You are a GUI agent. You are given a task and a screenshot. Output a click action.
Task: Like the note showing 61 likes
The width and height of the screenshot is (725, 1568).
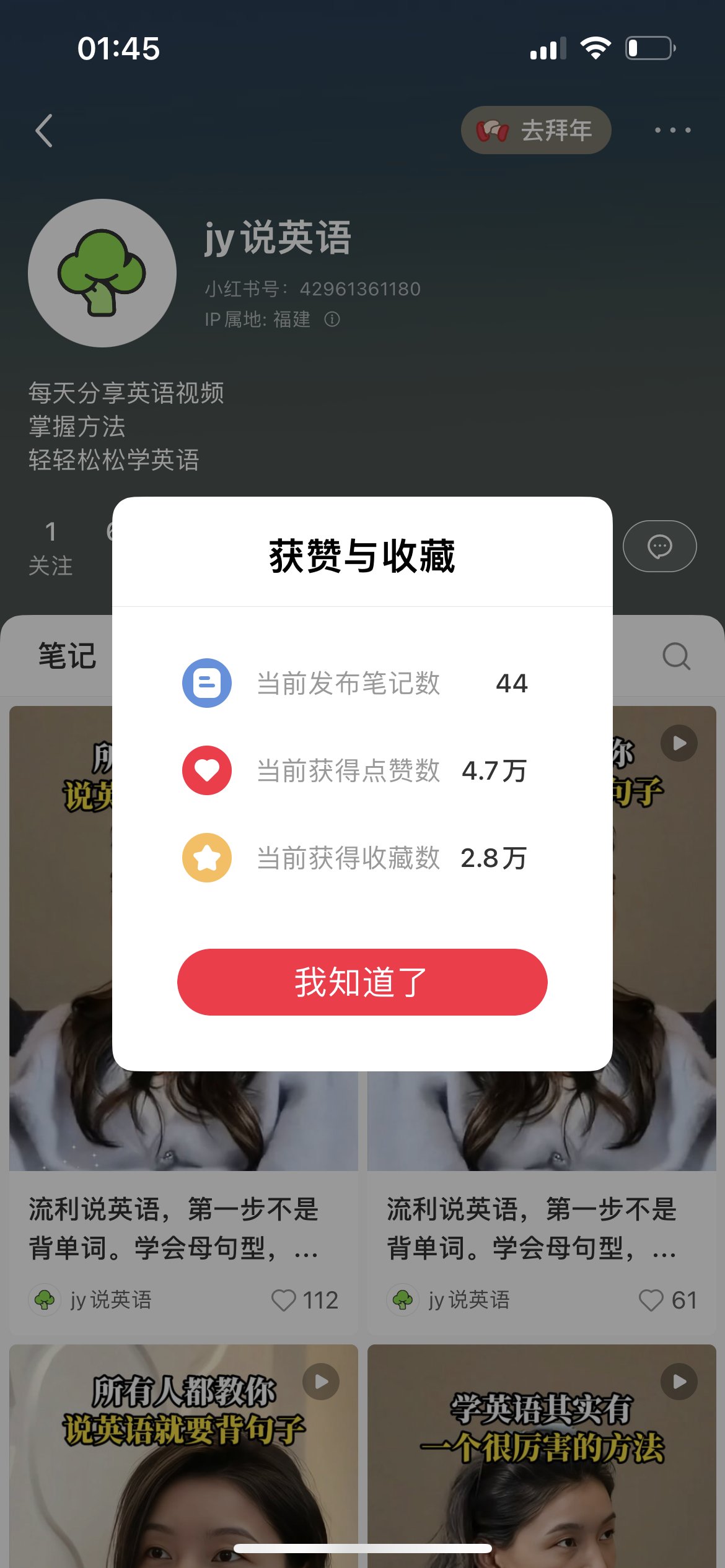[651, 1300]
